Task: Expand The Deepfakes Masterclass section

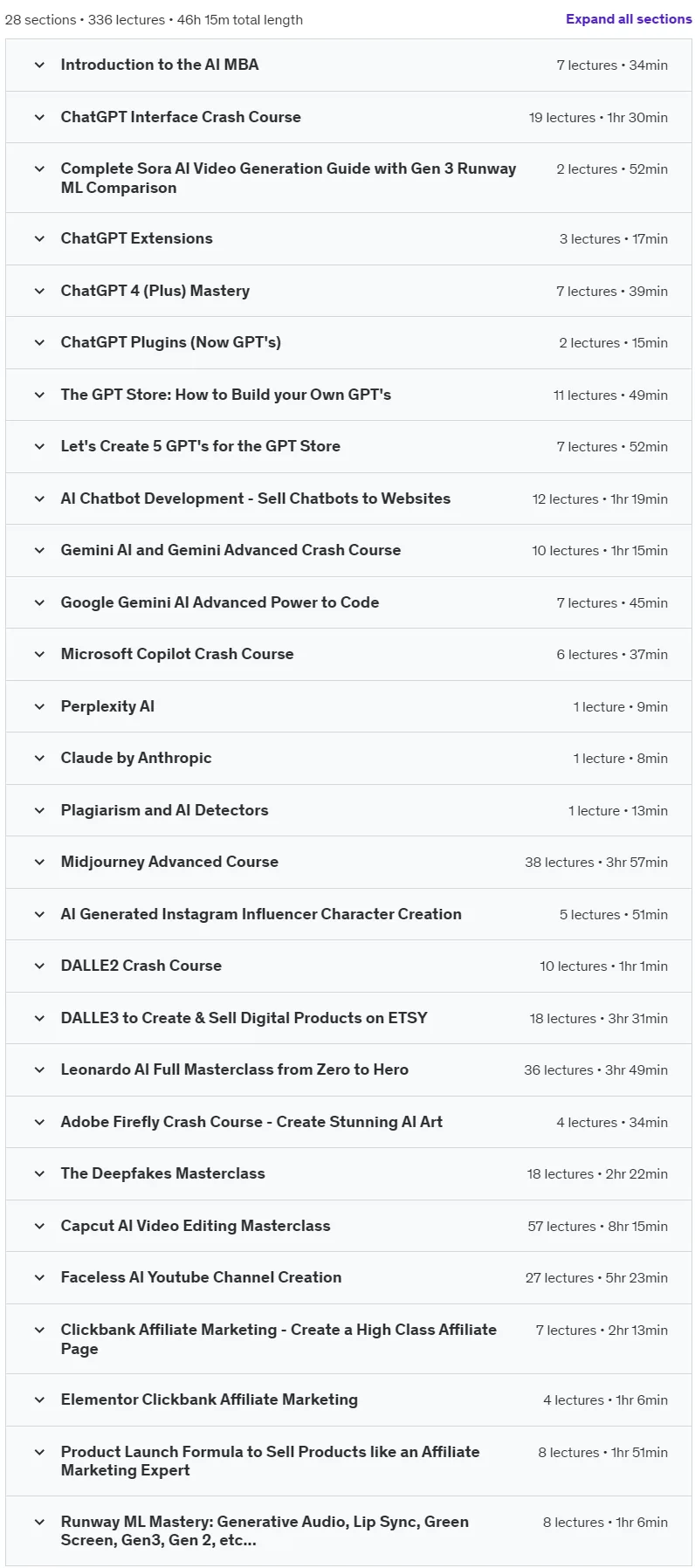Action: pos(348,1173)
